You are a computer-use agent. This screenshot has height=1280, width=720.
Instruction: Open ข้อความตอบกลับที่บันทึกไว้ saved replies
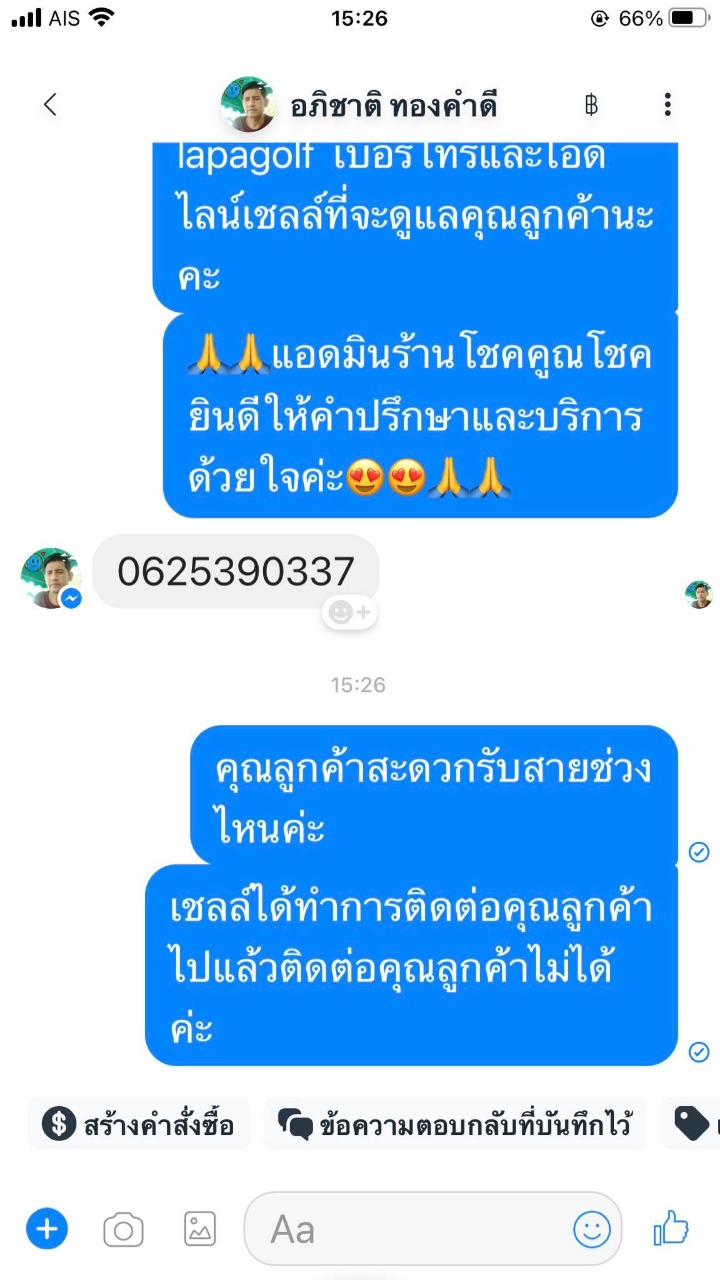[455, 1124]
